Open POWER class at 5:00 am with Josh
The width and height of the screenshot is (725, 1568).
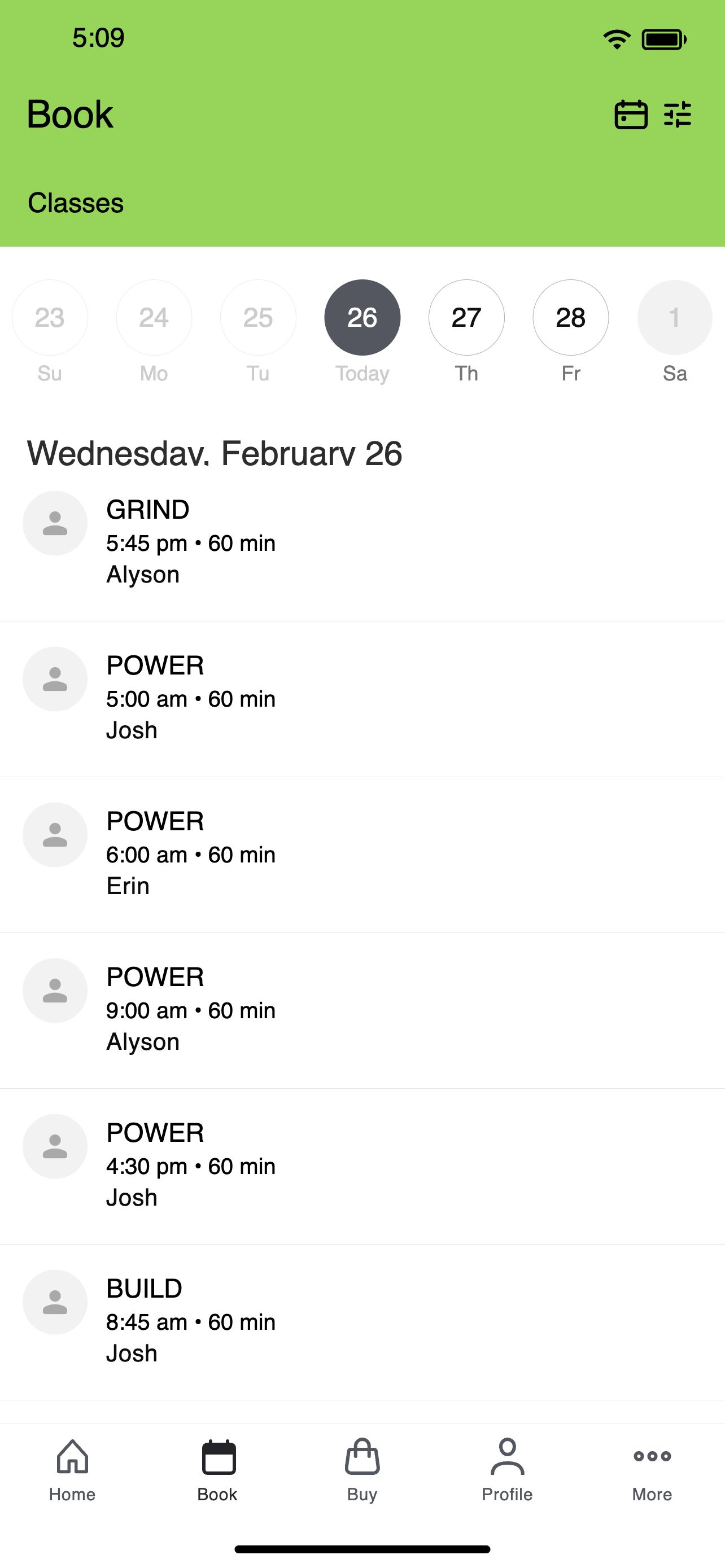tap(362, 699)
